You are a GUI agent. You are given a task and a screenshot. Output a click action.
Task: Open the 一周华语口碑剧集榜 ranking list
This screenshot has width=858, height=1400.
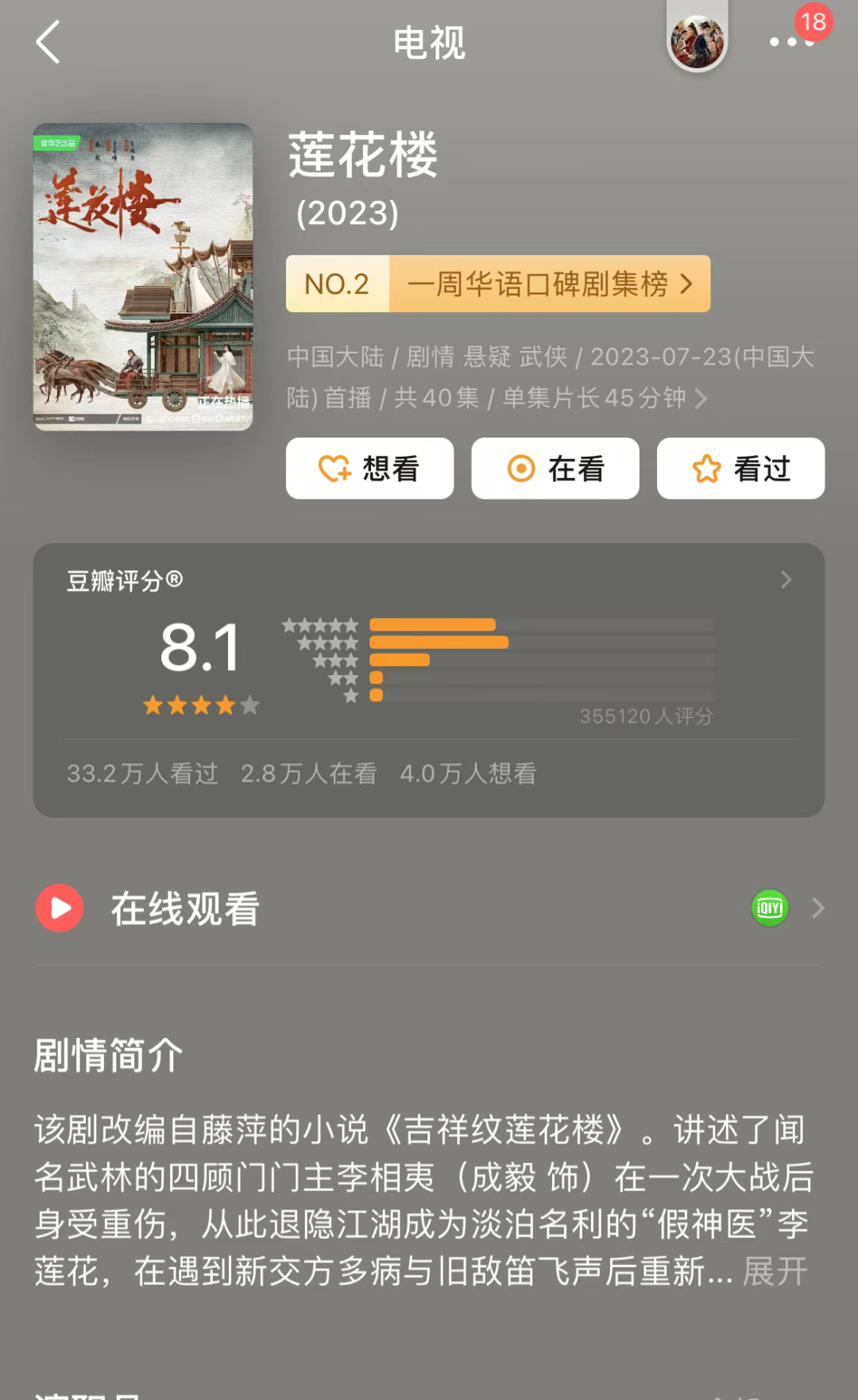[498, 283]
